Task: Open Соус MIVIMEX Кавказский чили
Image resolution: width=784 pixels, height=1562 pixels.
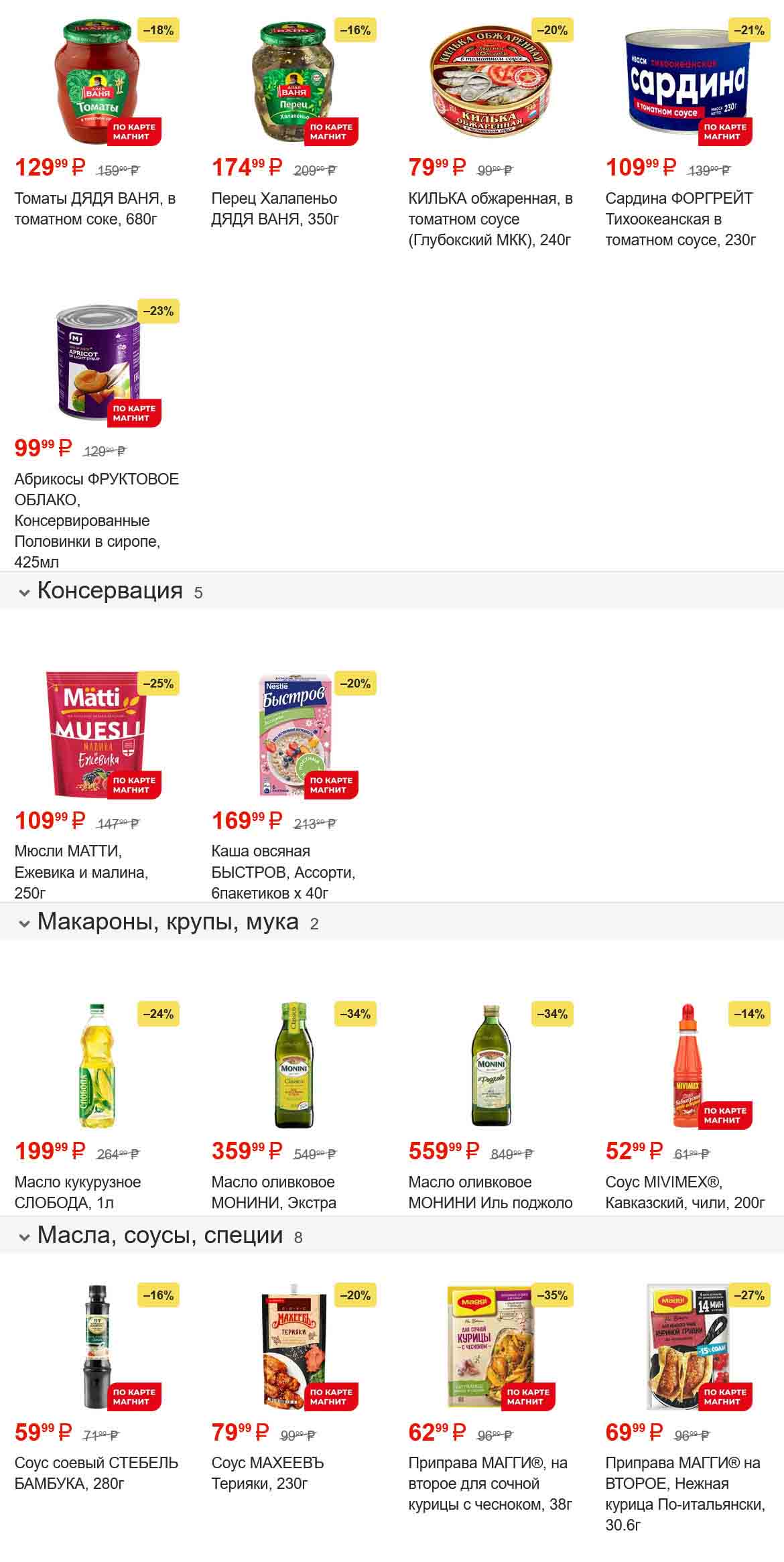Action: [x=686, y=1065]
